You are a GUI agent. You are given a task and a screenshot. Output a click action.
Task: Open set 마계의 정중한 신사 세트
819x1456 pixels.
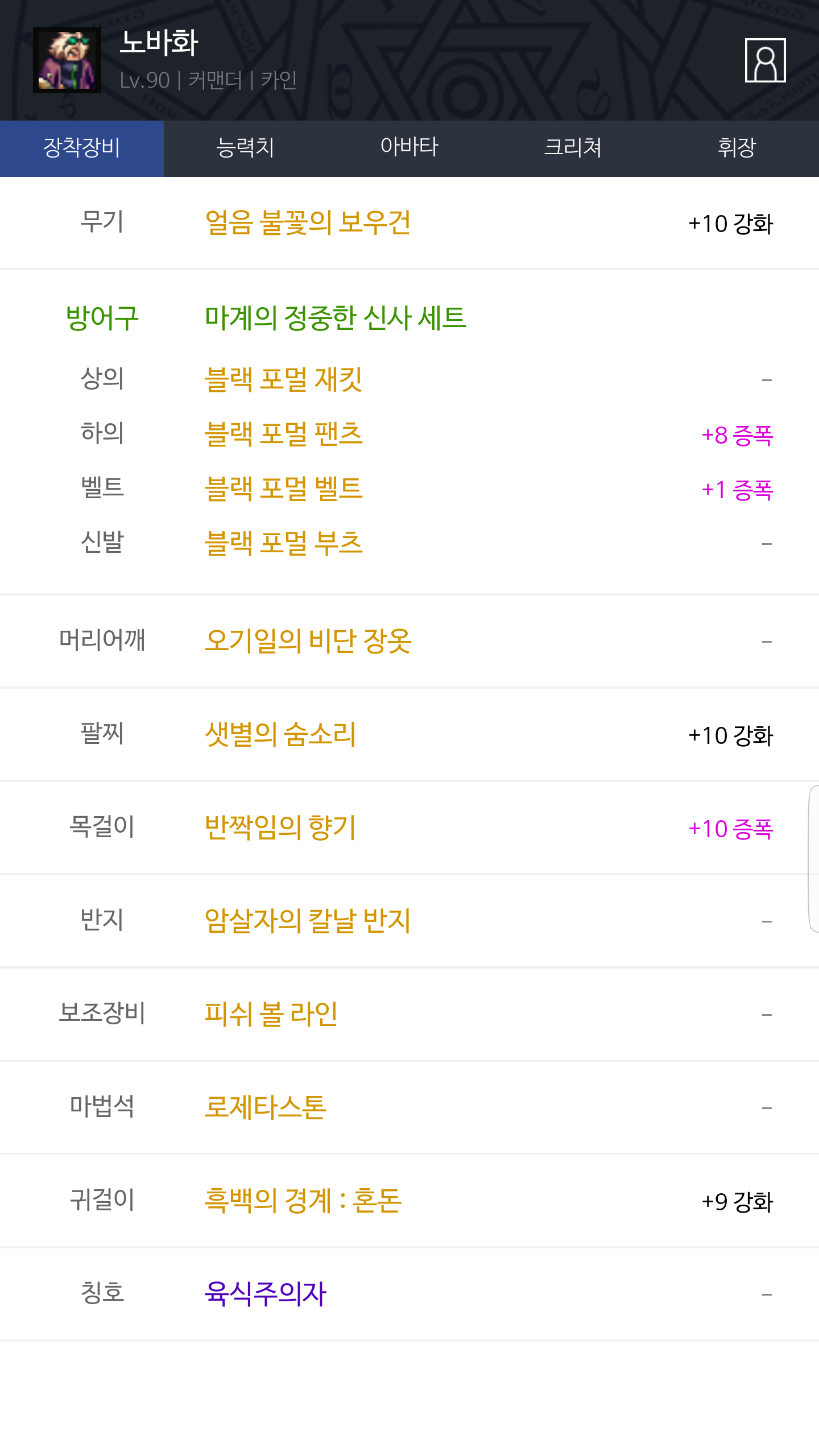(335, 317)
